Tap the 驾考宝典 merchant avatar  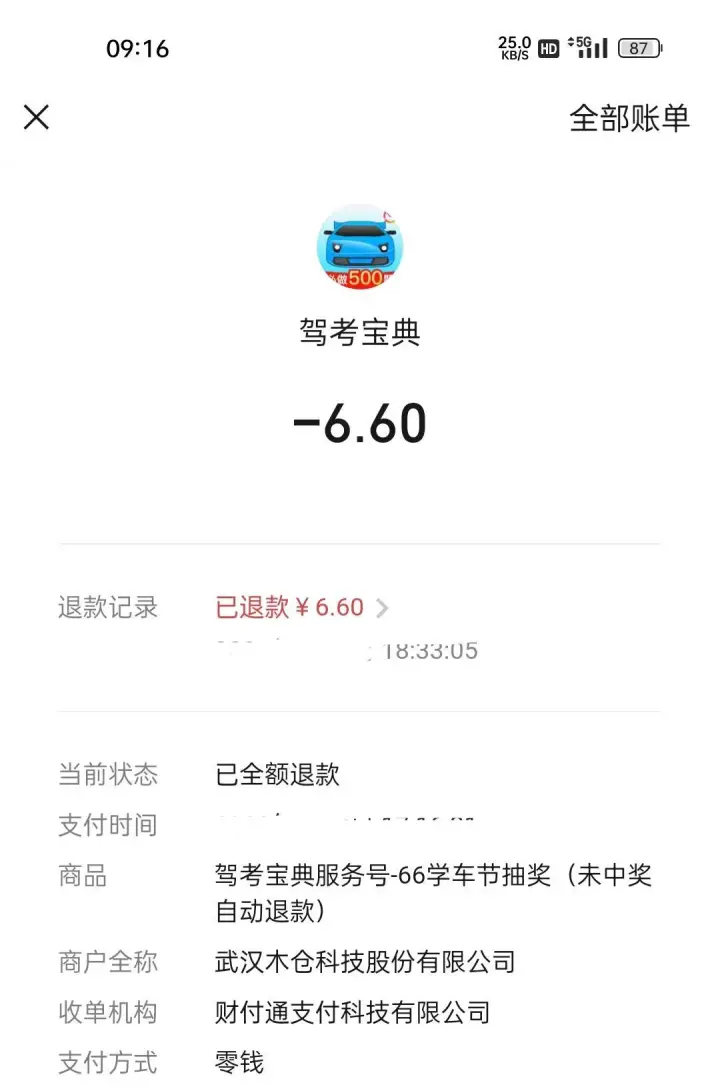pos(360,248)
